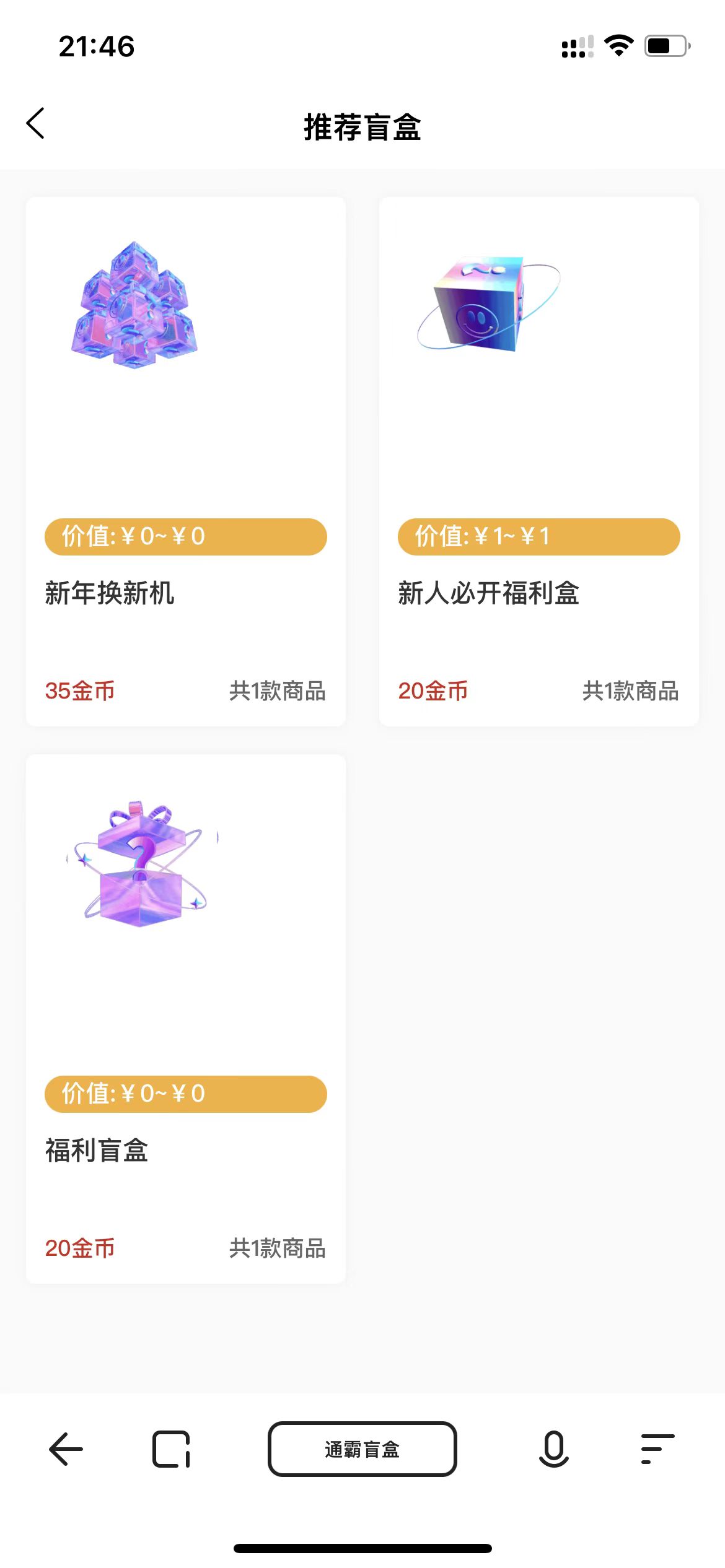Open the 福利盲盒 blind box card
The height and width of the screenshot is (1568, 725).
click(x=185, y=1019)
